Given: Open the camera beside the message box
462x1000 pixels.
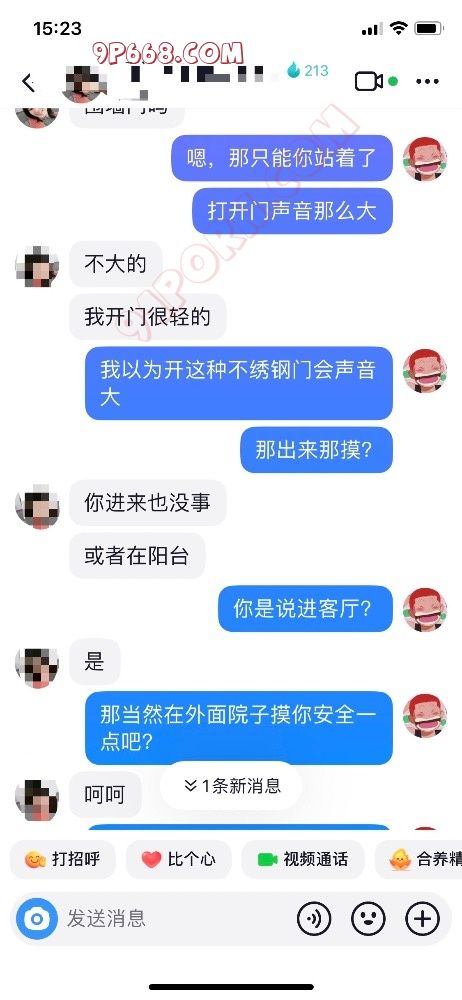Looking at the screenshot, I should click(x=37, y=919).
